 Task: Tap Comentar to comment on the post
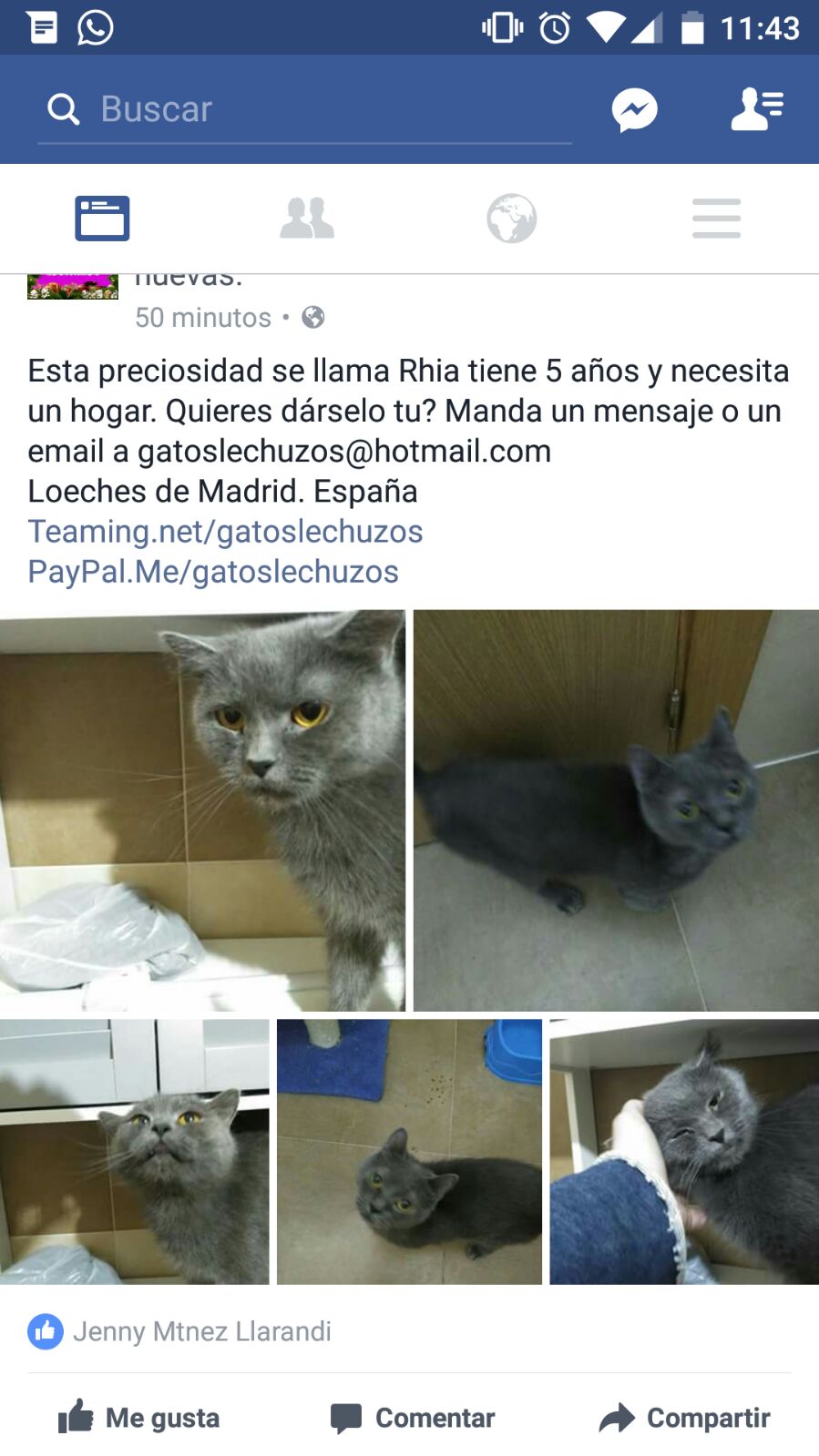click(413, 1418)
